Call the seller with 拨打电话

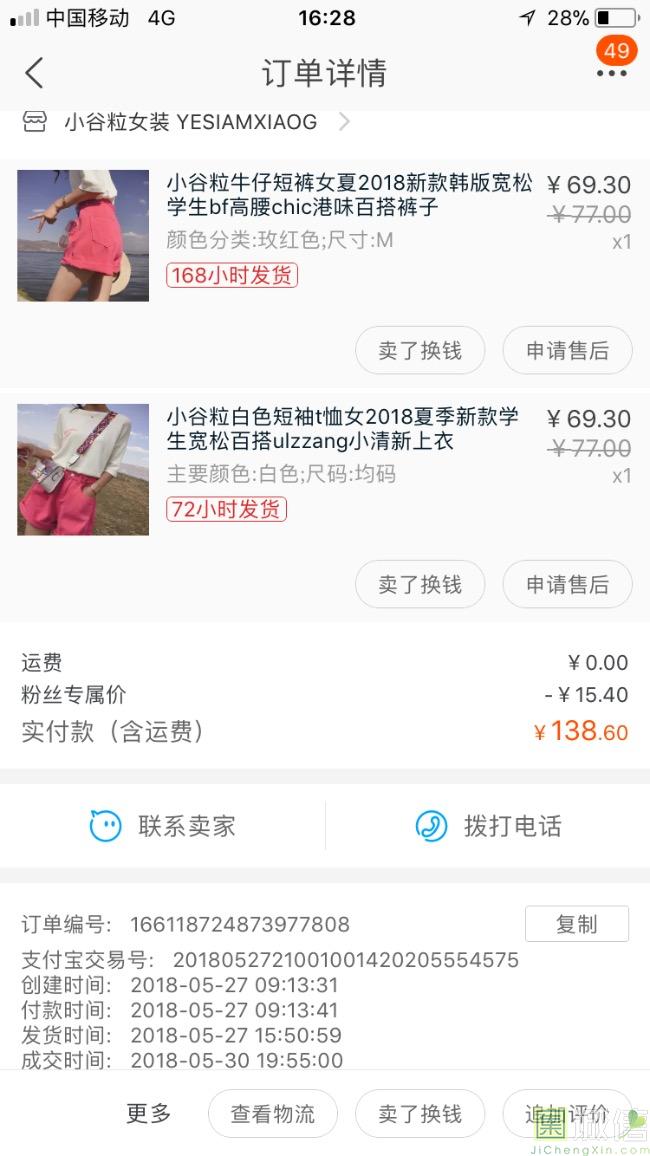tap(488, 826)
